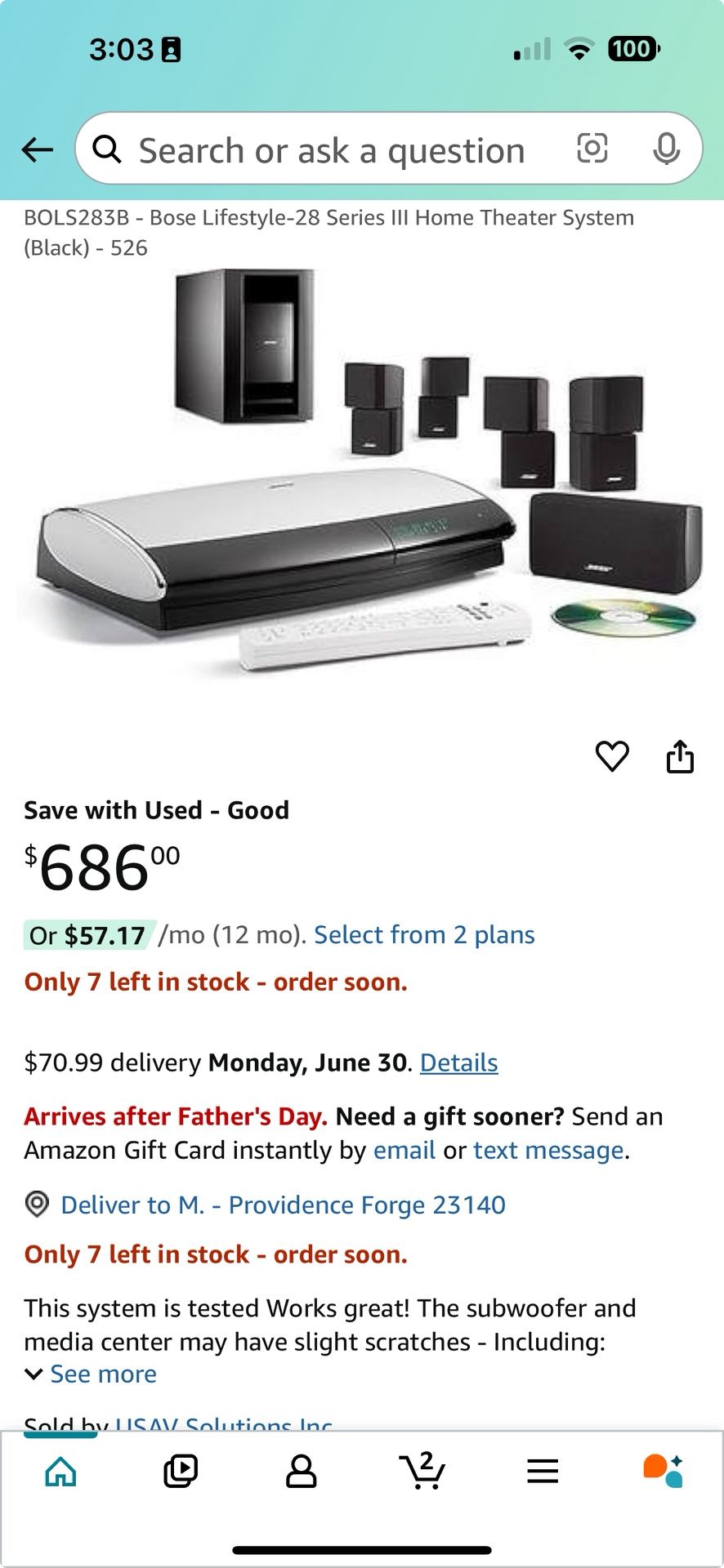Select from 2 payment plans
724x1568 pixels.
coord(425,934)
